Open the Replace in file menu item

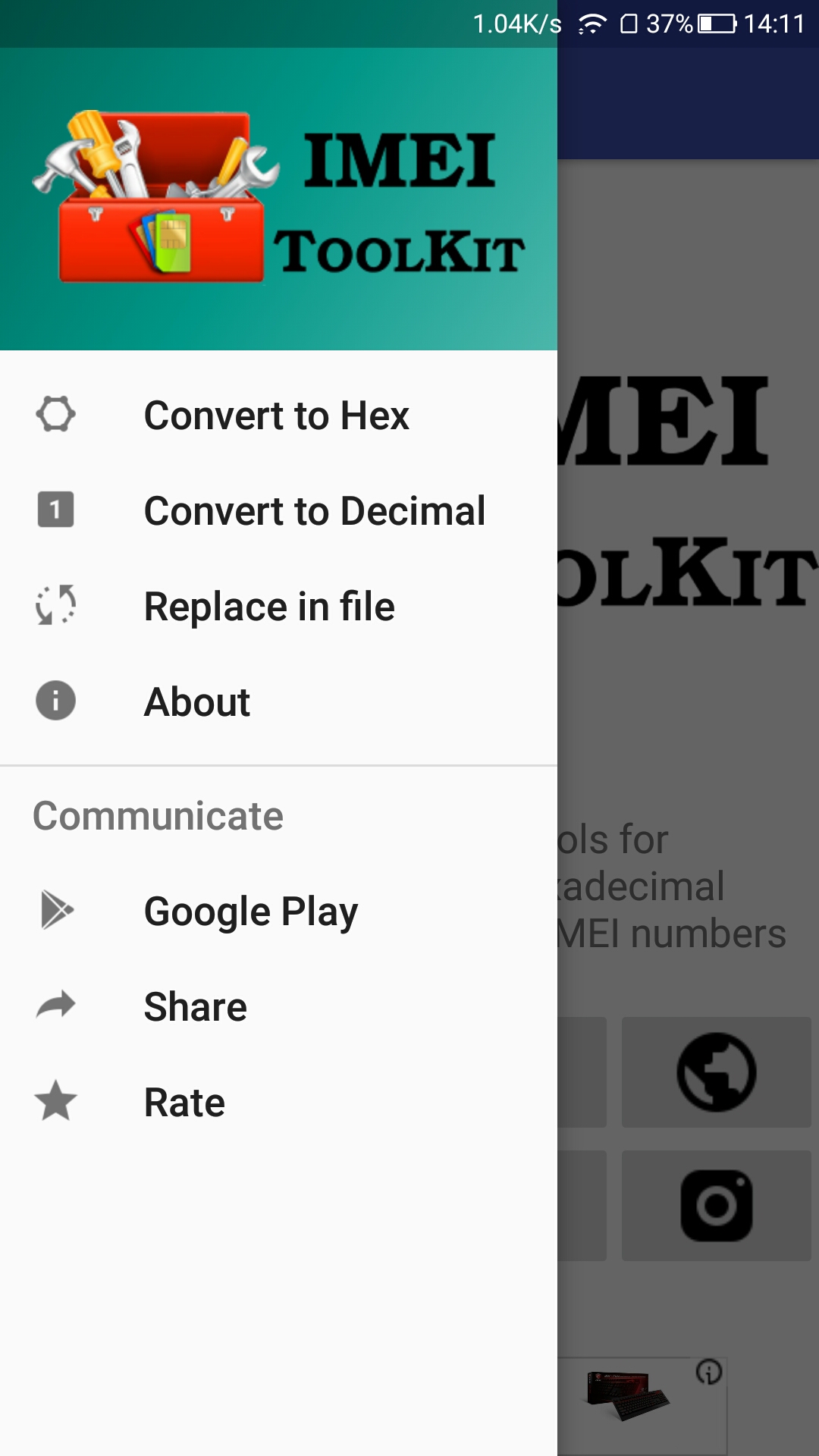[x=270, y=606]
